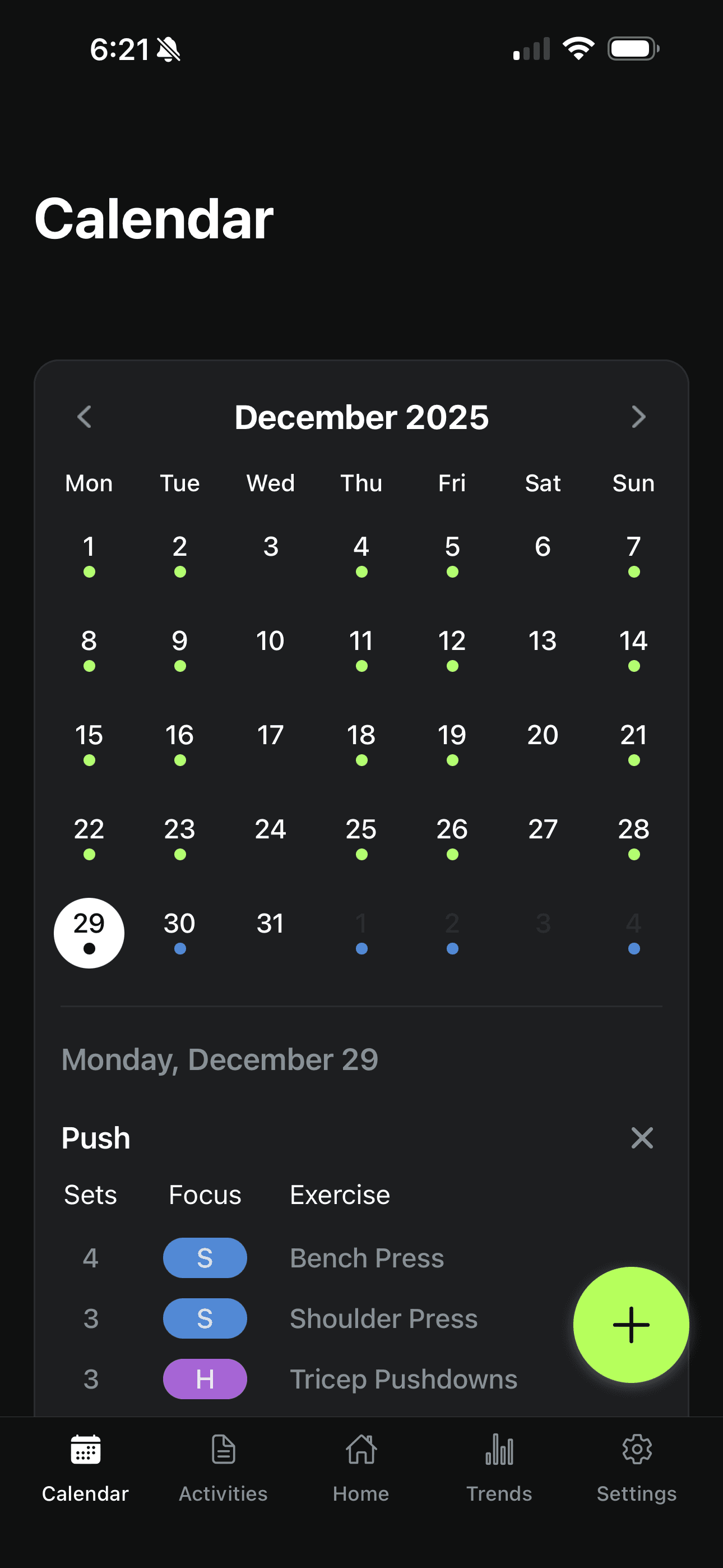Image resolution: width=723 pixels, height=1568 pixels.
Task: Switch to the Activities tab
Action: (x=224, y=1467)
